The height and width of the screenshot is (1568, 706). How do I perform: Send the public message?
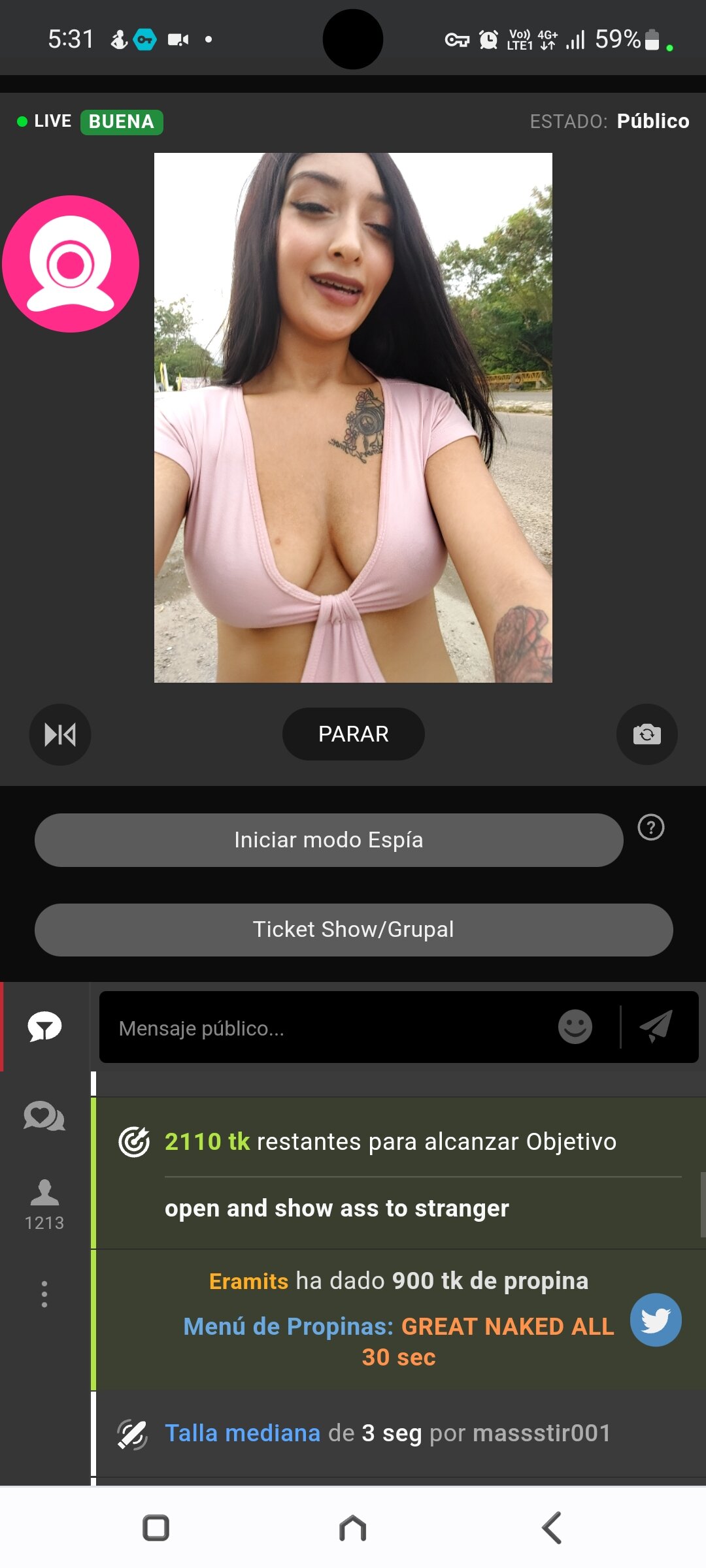656,1026
